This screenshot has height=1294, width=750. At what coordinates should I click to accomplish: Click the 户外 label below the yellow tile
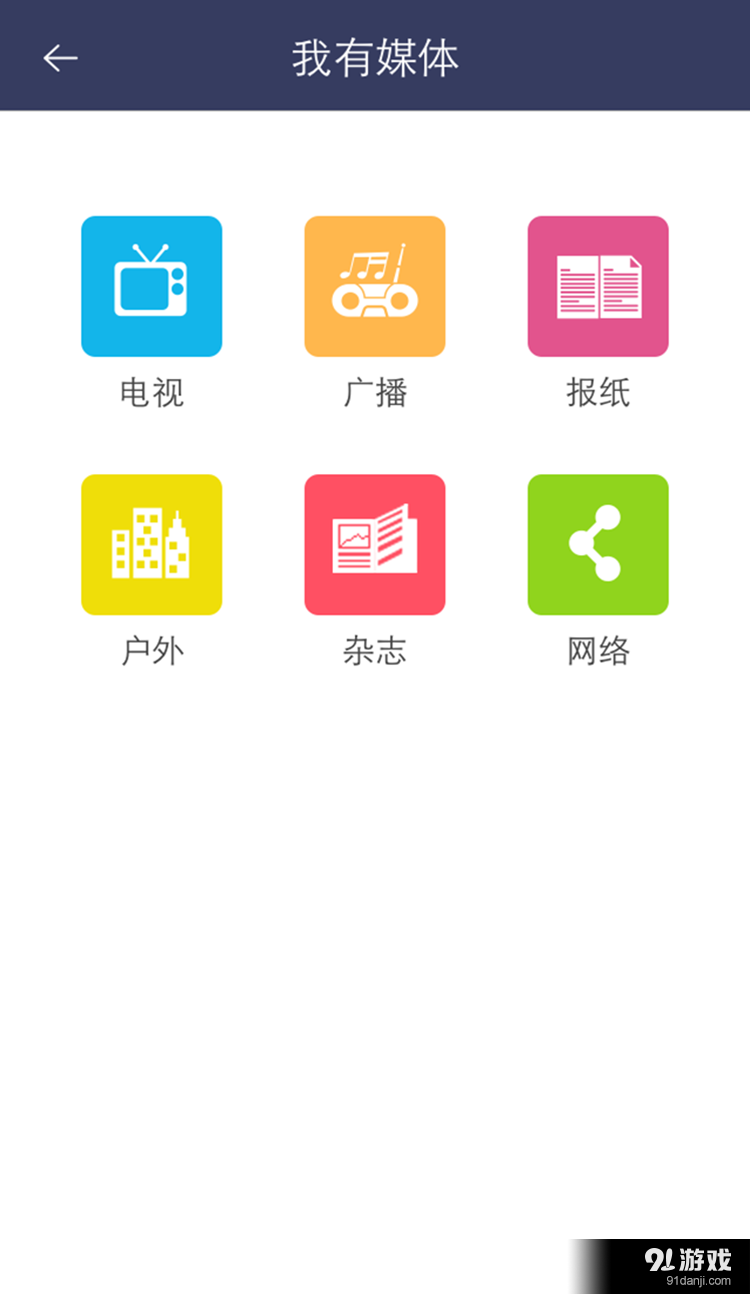[x=151, y=651]
